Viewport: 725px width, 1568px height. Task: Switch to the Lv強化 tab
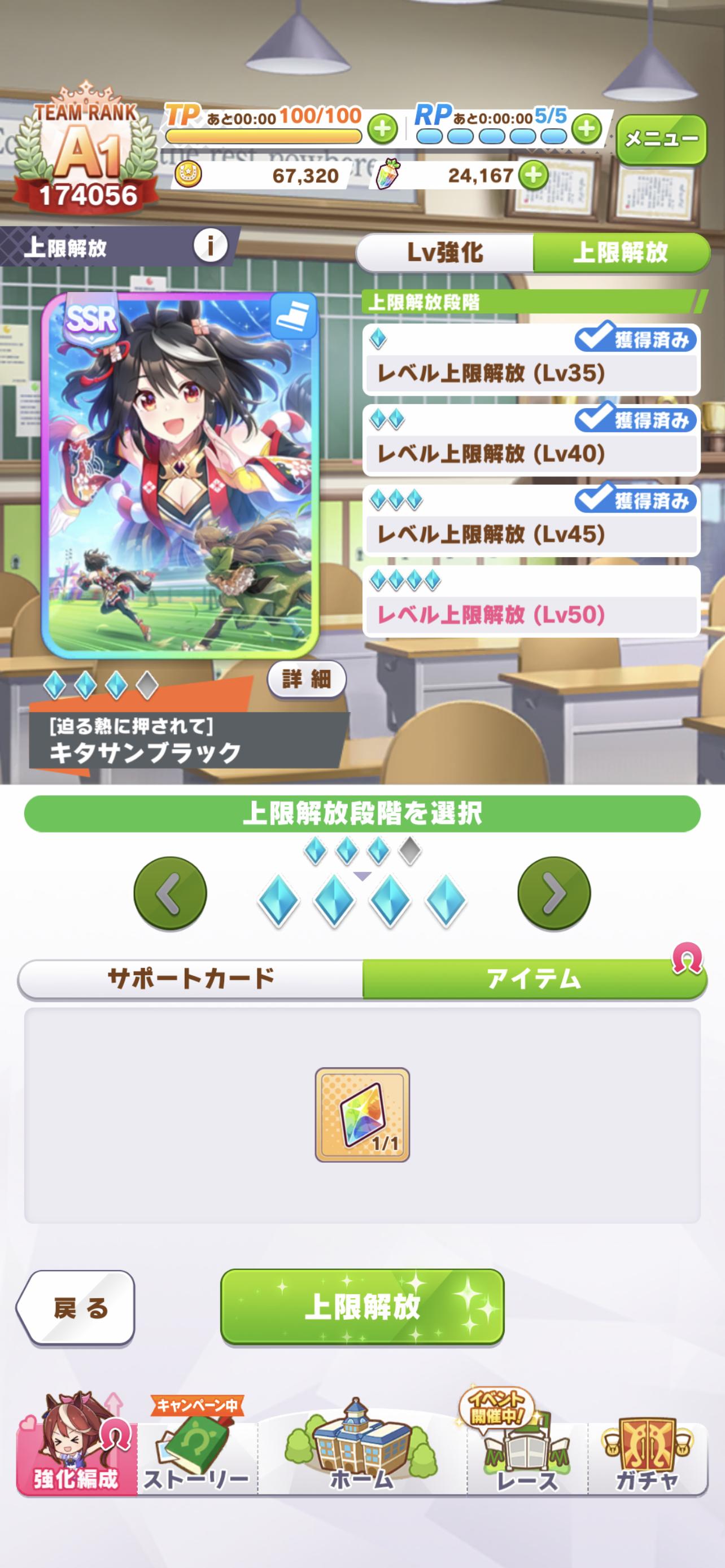444,252
